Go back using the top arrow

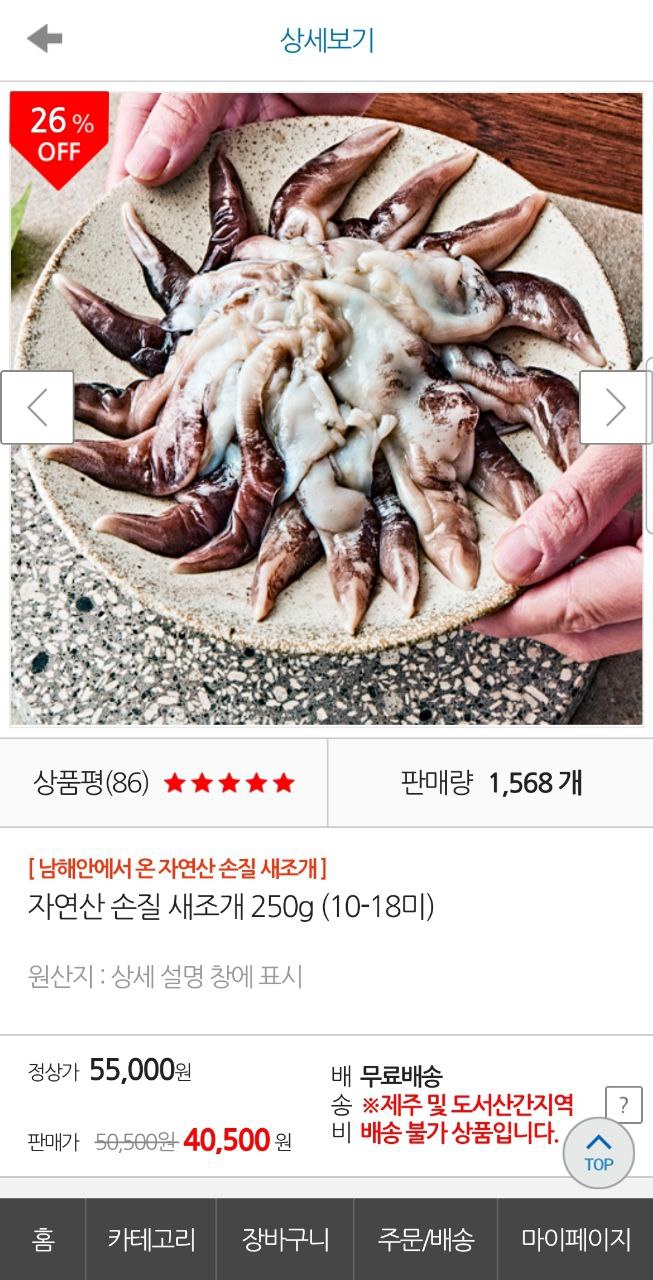tap(45, 39)
